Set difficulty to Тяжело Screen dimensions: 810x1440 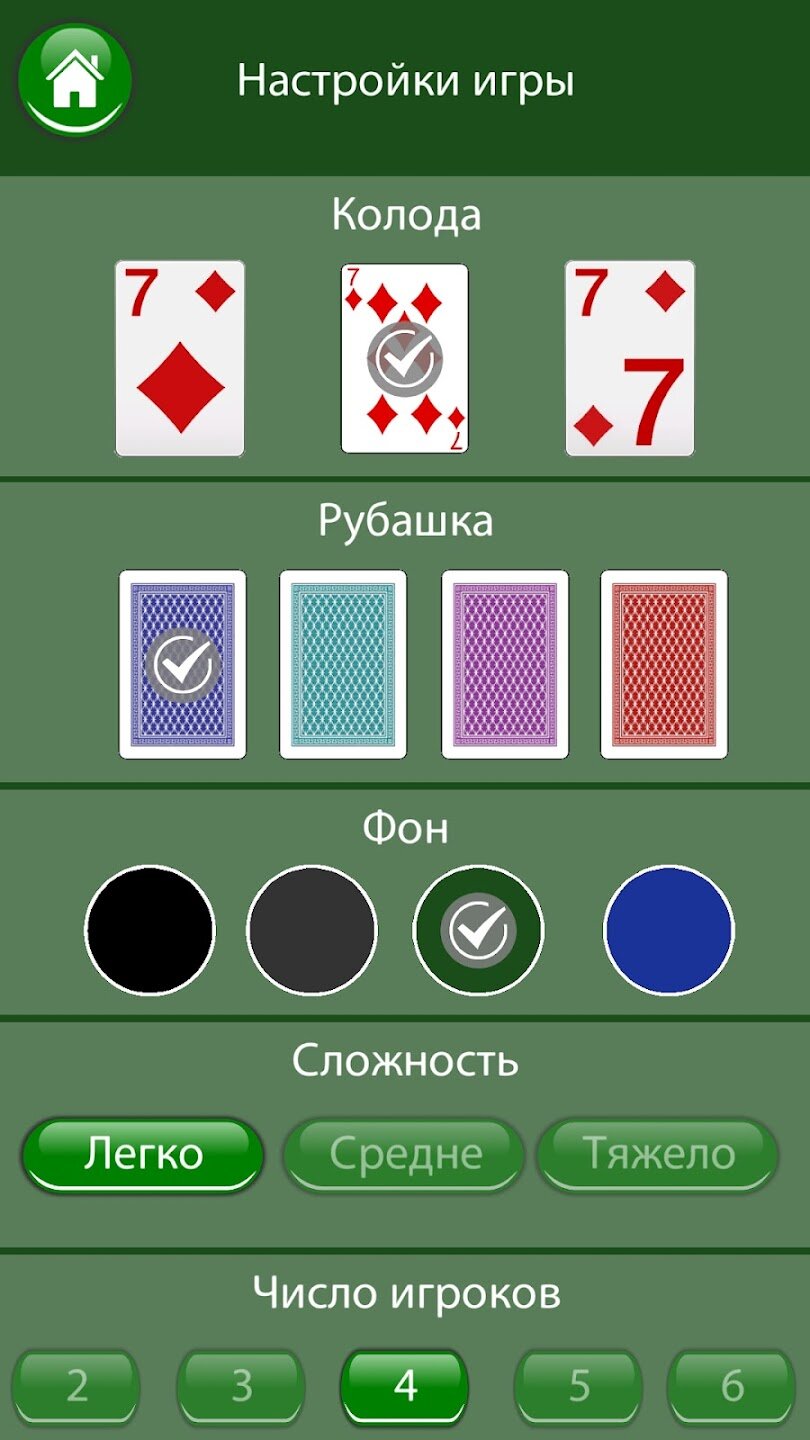[x=658, y=1154]
